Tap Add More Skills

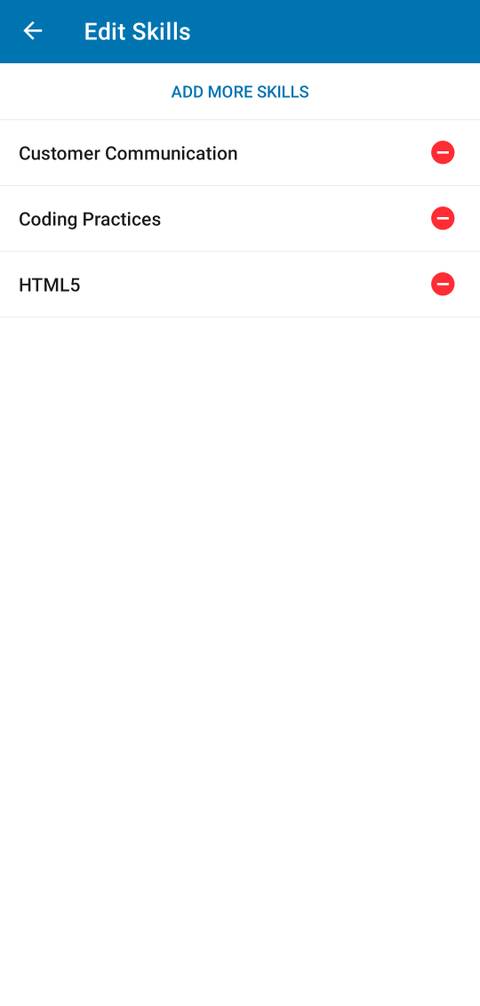coord(240,92)
